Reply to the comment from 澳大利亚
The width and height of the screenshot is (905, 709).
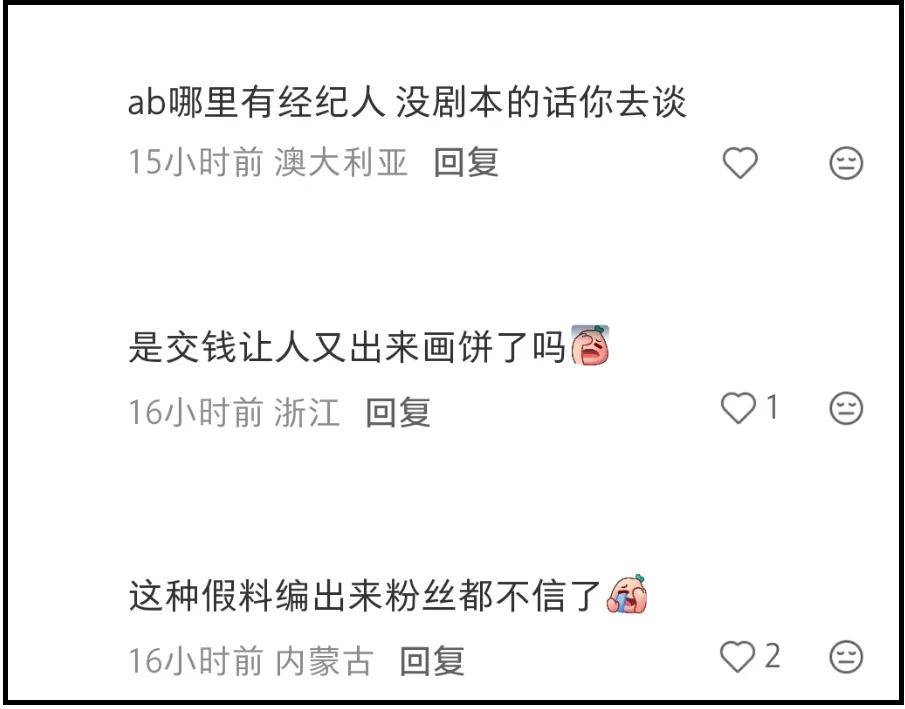465,163
